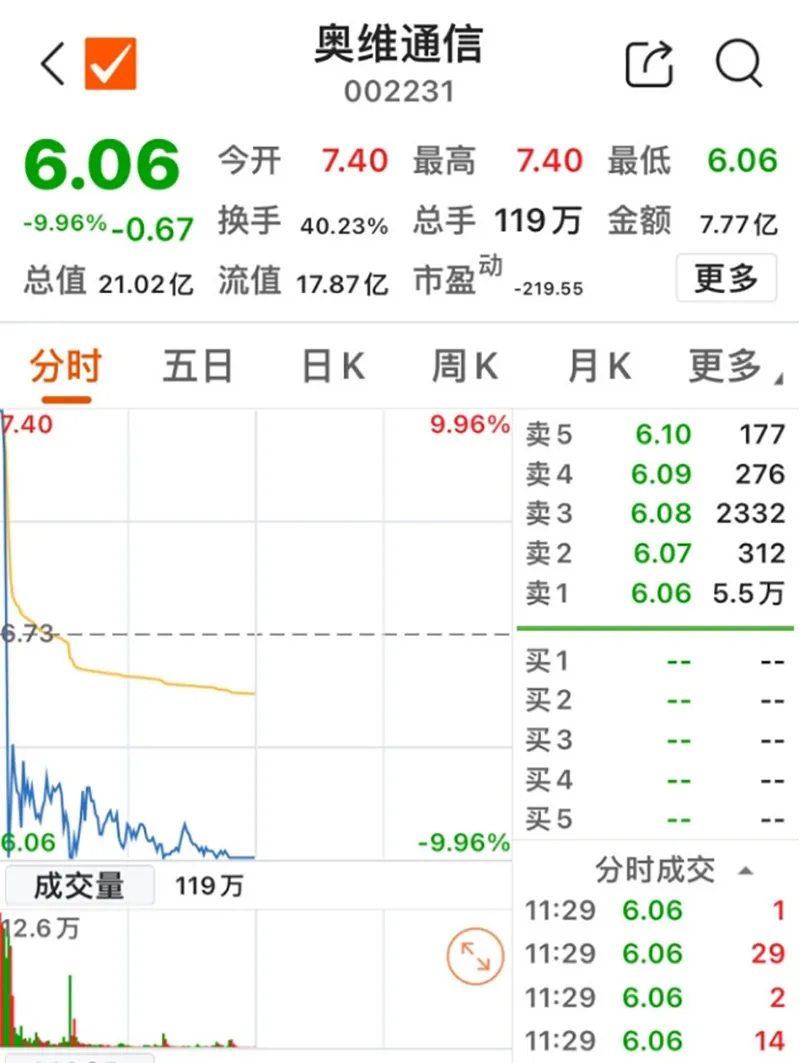Toggle the 分时成交 list header
The height and width of the screenshot is (1063, 800).
click(x=672, y=870)
